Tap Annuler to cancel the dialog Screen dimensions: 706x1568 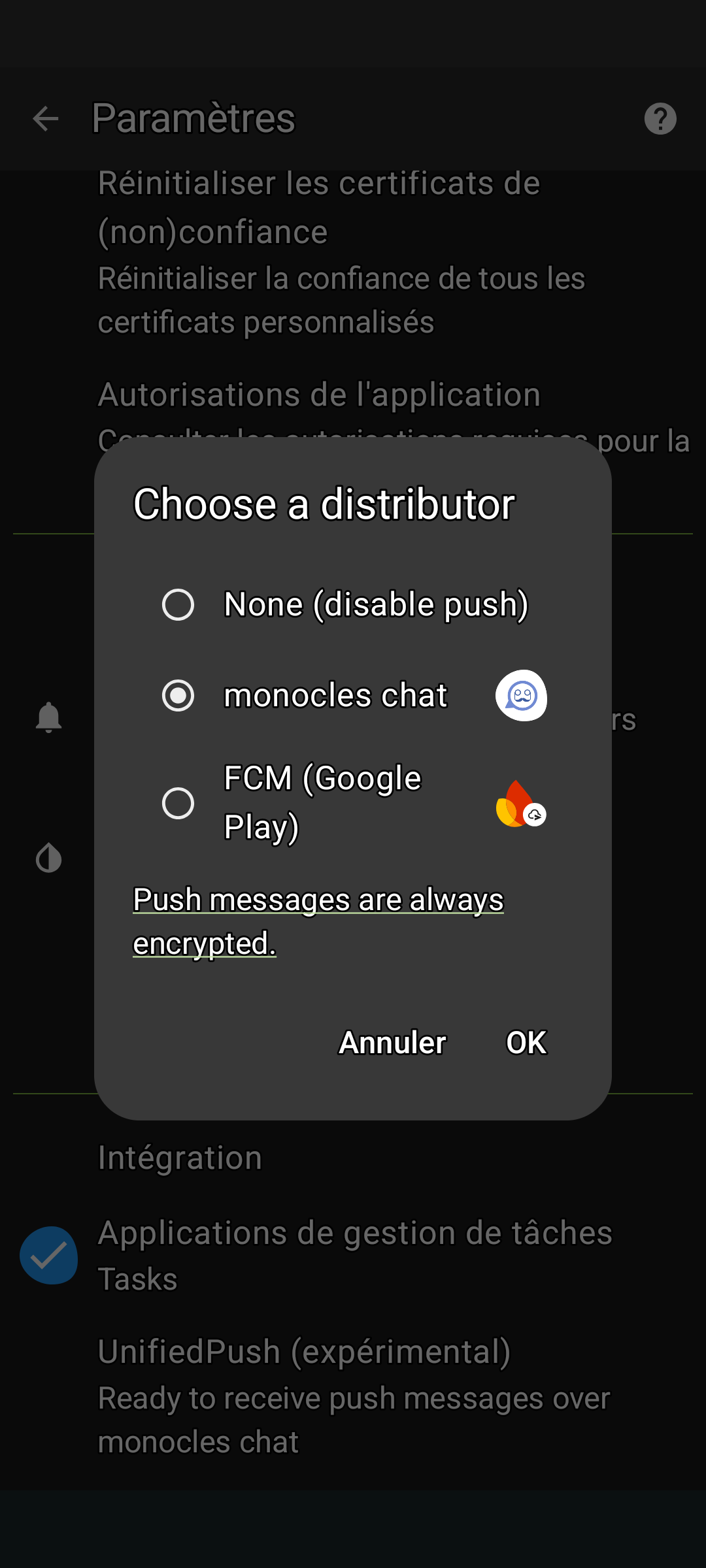(x=392, y=1042)
